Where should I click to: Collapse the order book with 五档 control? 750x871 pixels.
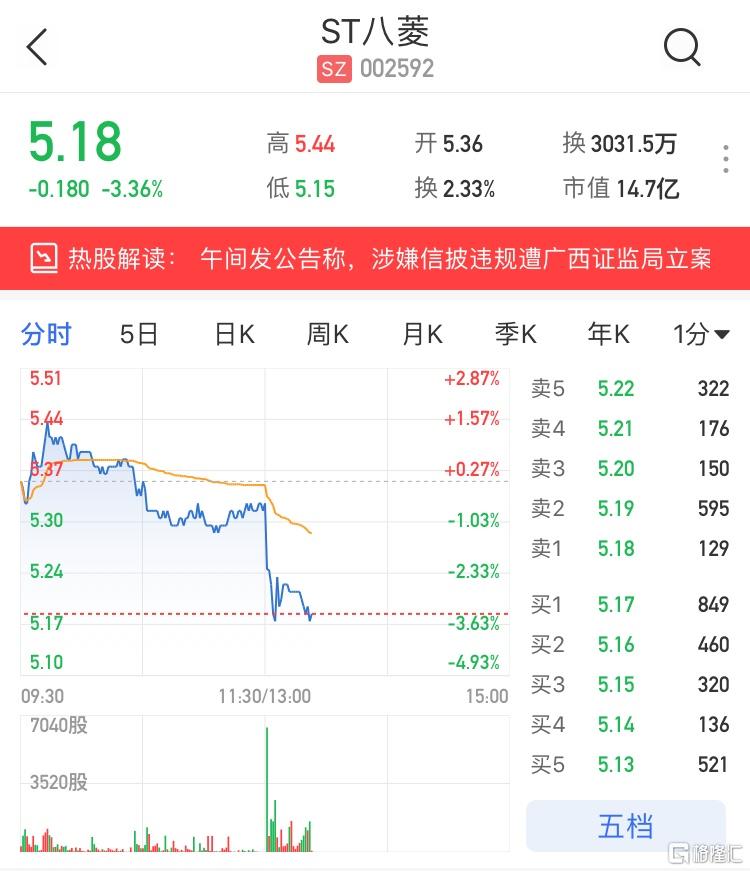coord(625,826)
